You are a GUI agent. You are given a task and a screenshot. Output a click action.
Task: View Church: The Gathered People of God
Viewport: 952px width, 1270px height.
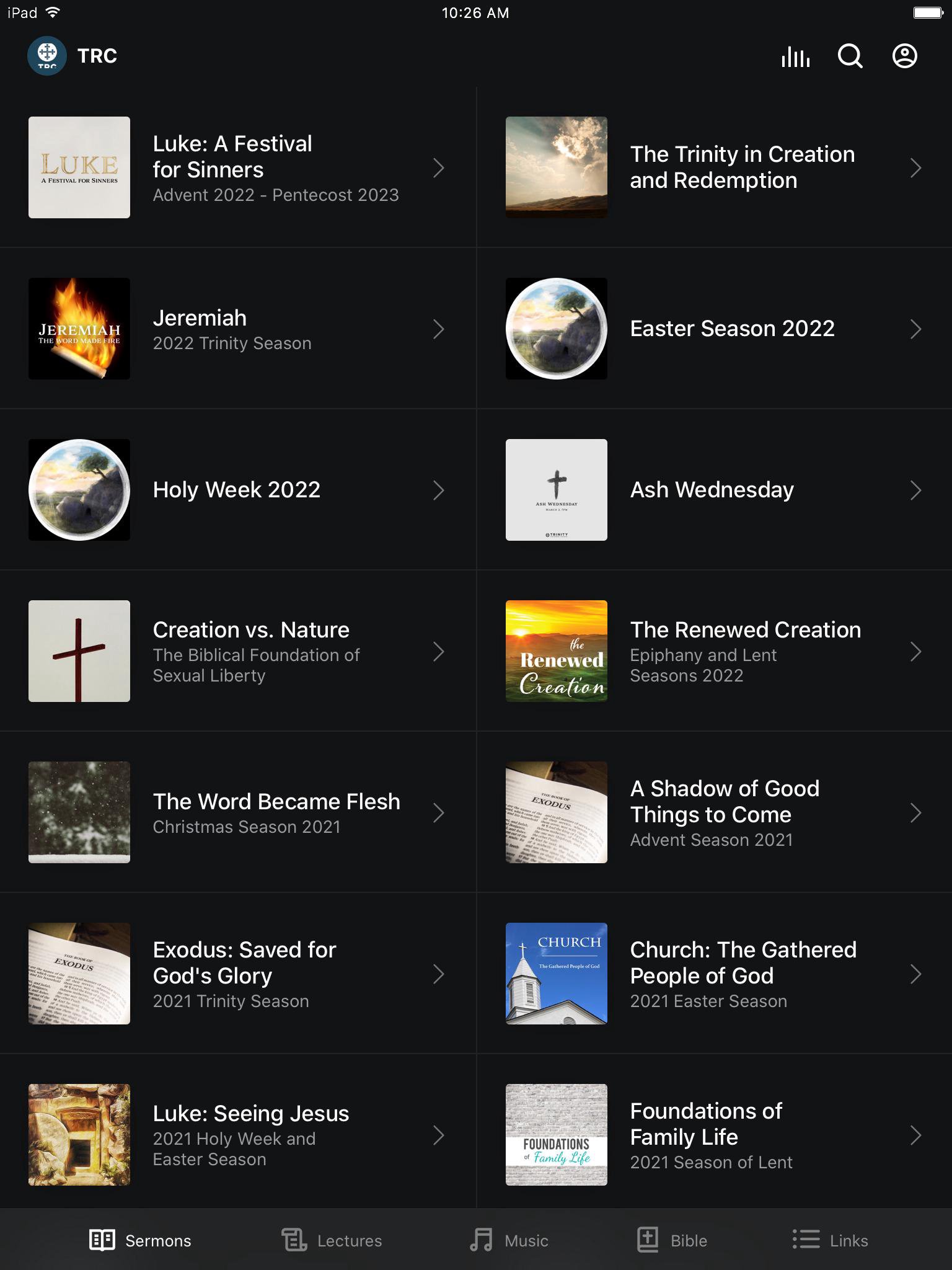coord(714,974)
